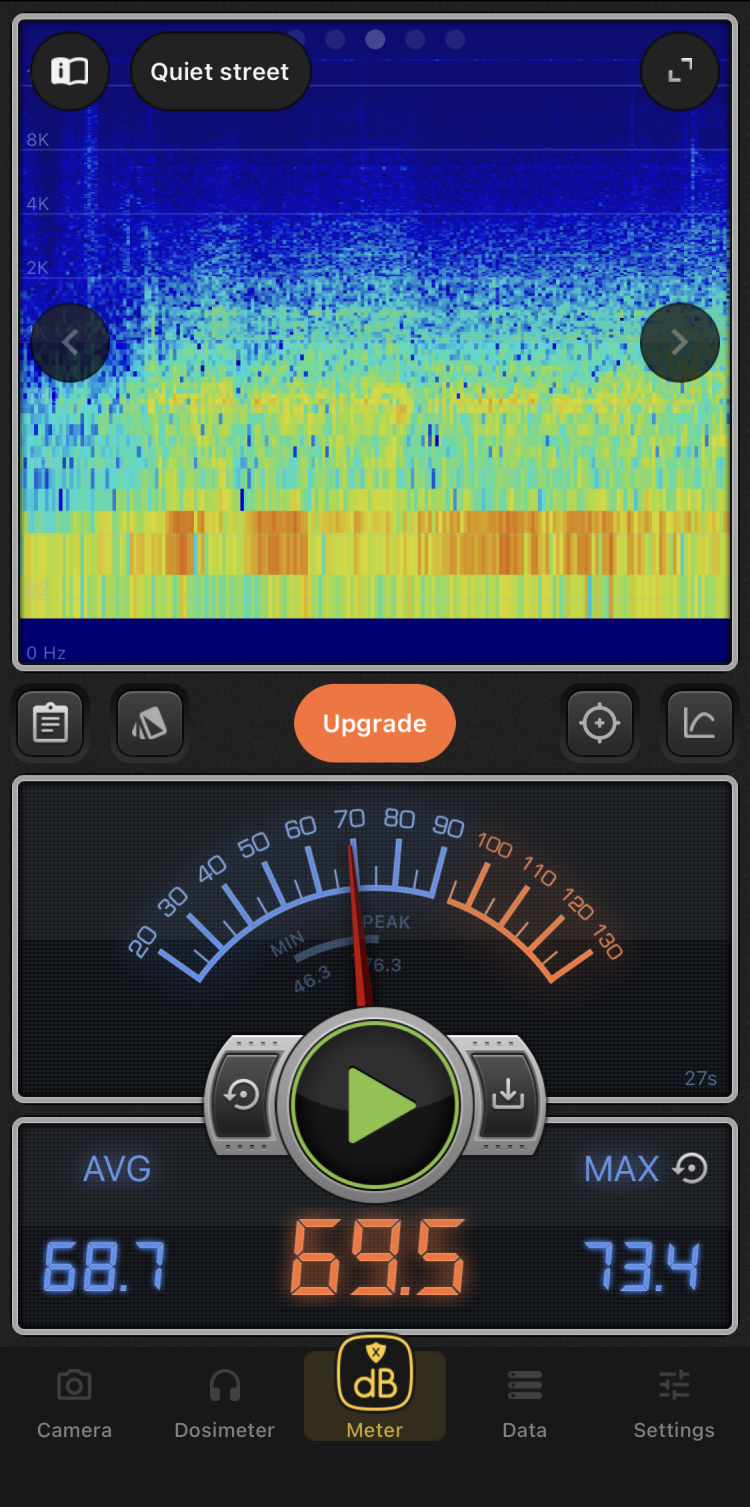Start measuring with the play button
Screen dimensions: 750x1507
pos(375,1105)
